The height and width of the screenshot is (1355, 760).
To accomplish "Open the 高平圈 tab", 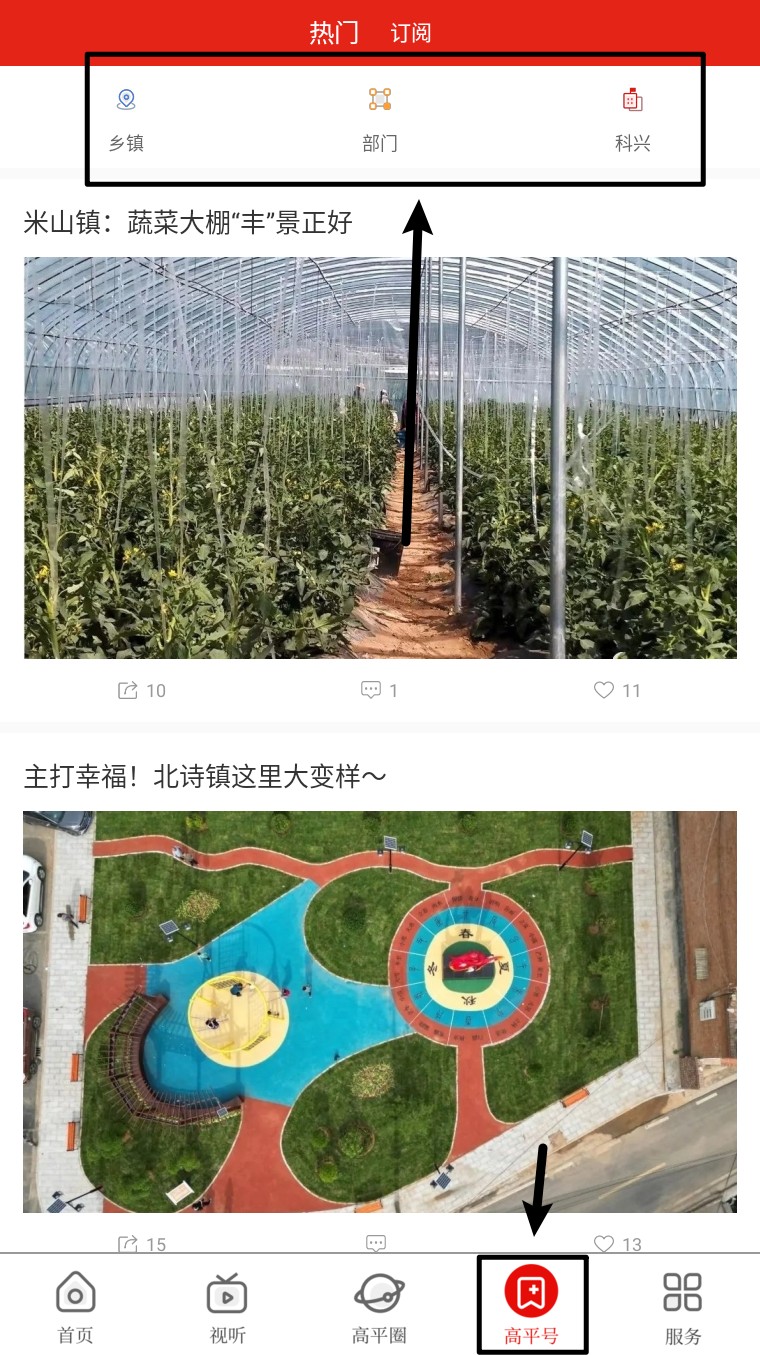I will [379, 1306].
